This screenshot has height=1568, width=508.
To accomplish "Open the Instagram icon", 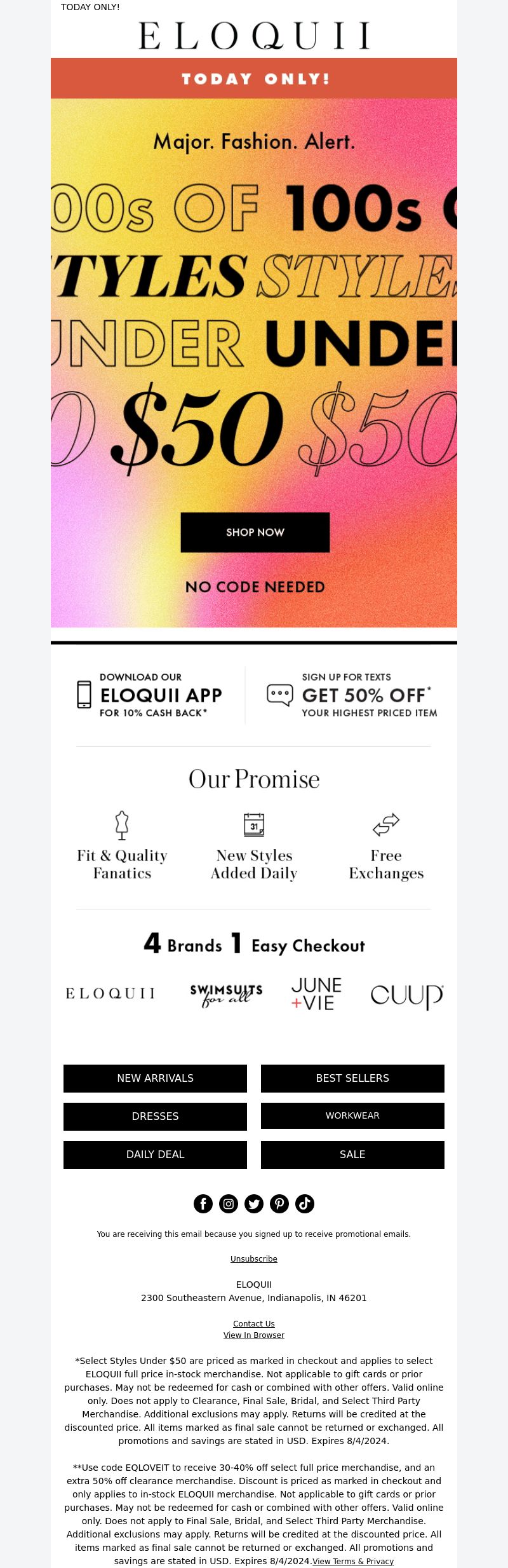I will 229,1203.
